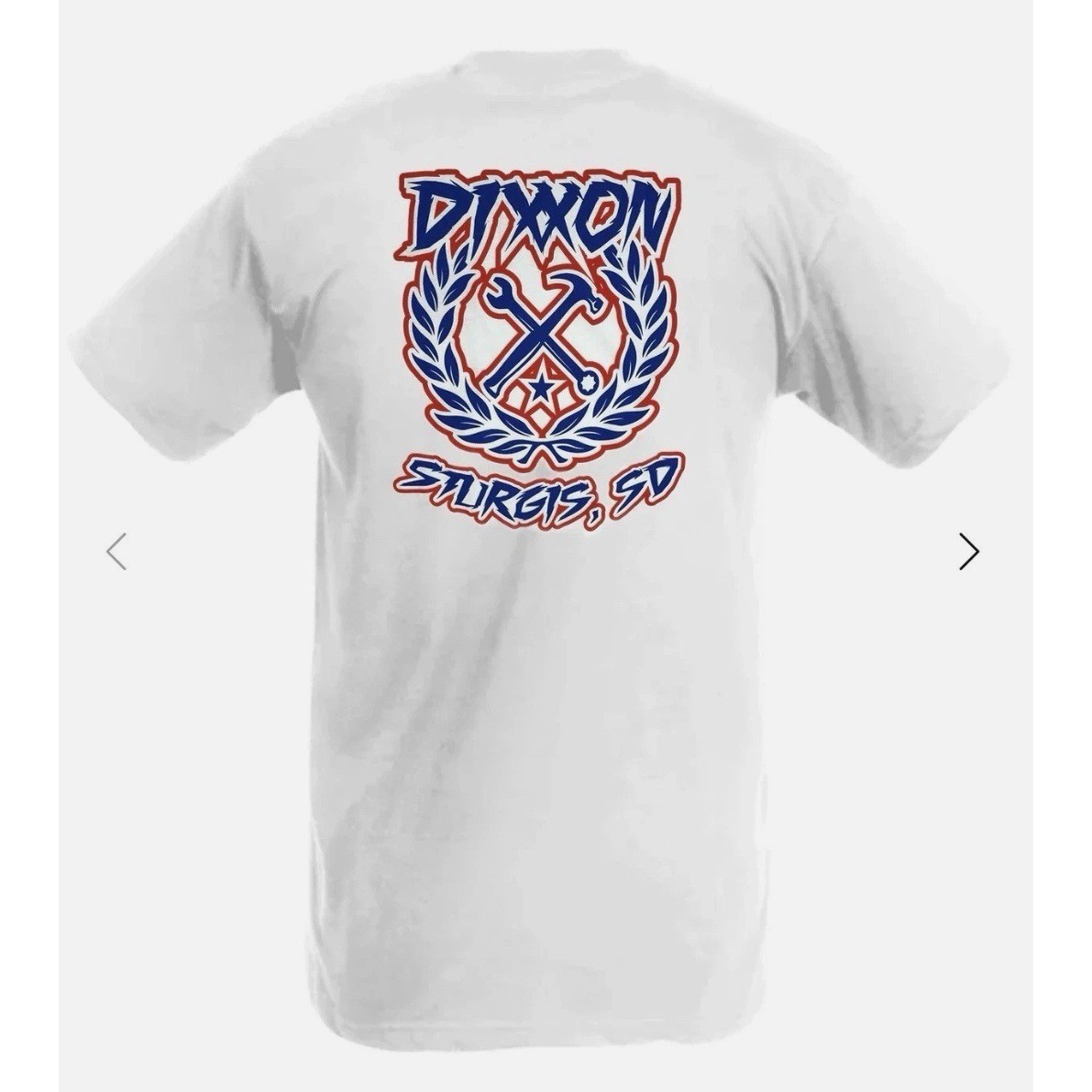1092x1092 pixels.
Task: Show the next product image
Action: tap(969, 551)
